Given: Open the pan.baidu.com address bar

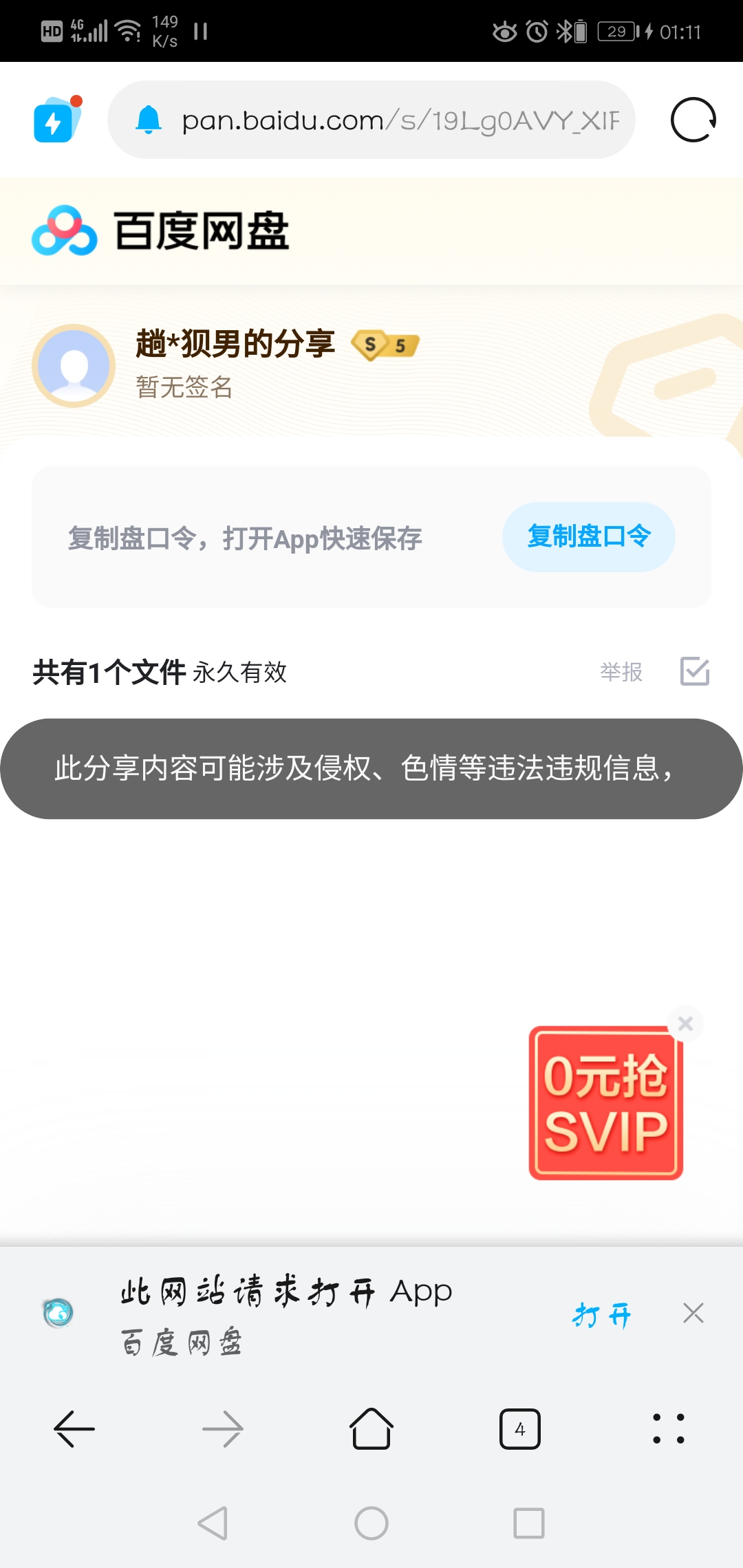Looking at the screenshot, I should click(x=399, y=120).
